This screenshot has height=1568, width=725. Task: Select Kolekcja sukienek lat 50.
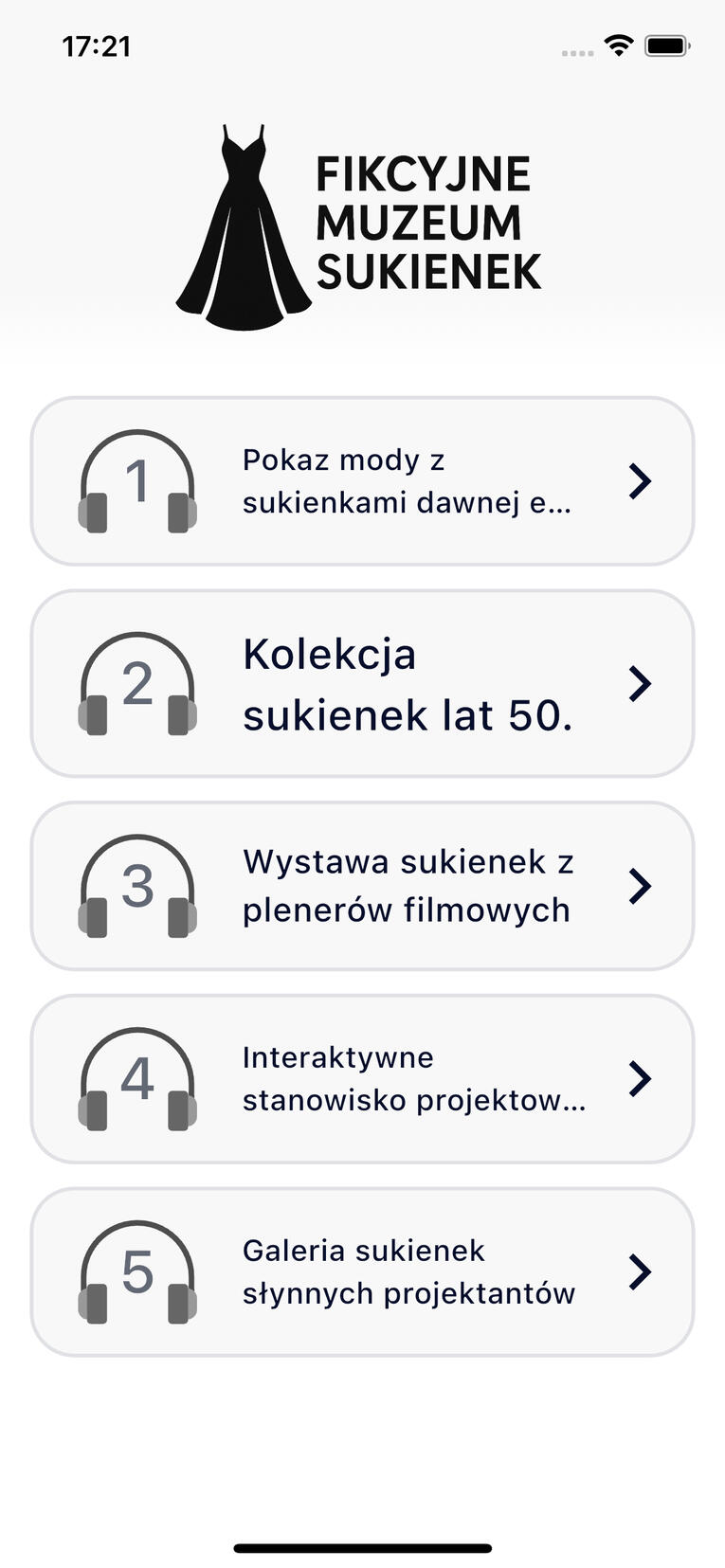pyautogui.click(x=362, y=683)
